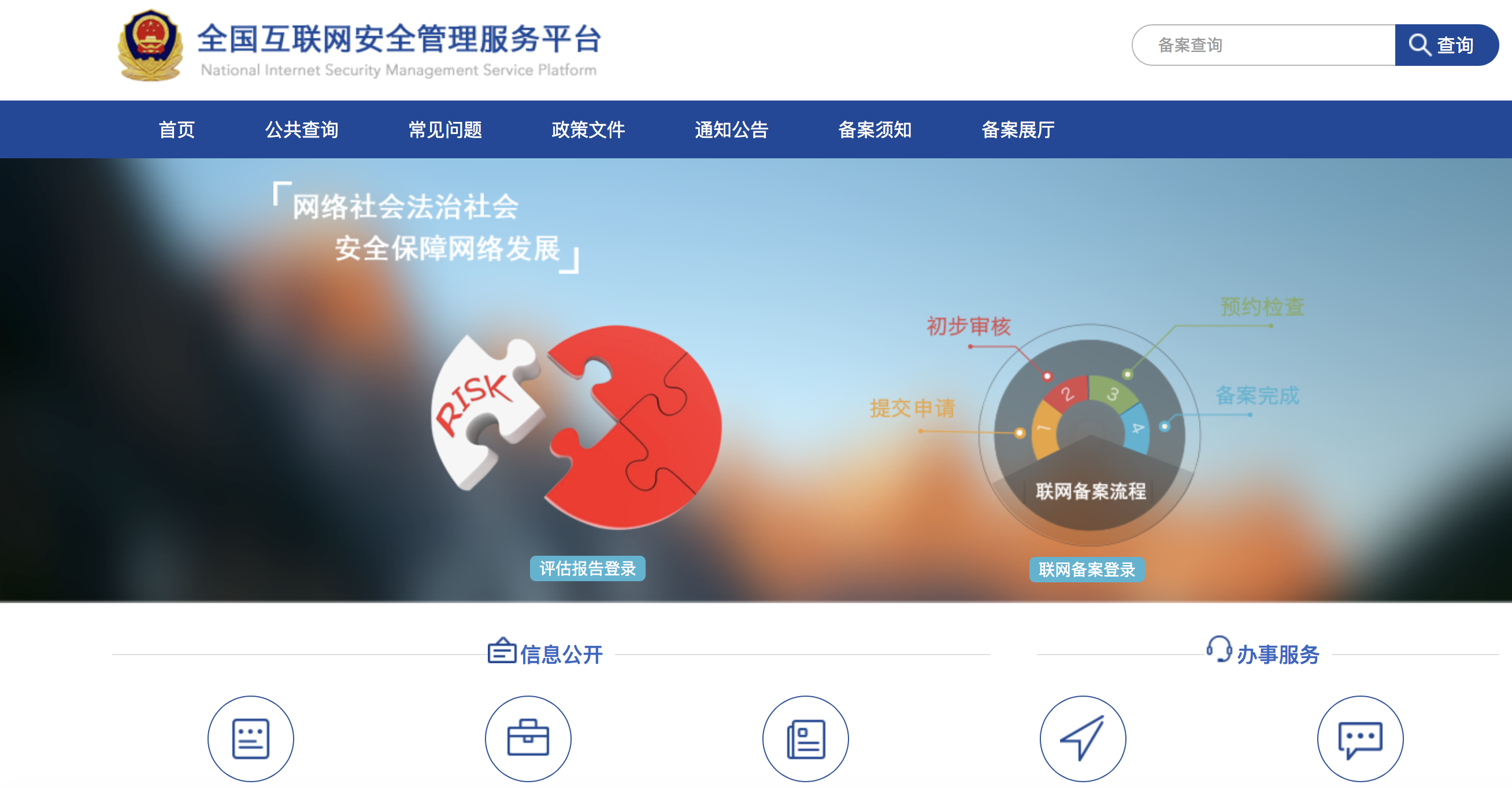This screenshot has width=1512, height=788.
Task: Open 常见问题 section
Action: [445, 129]
